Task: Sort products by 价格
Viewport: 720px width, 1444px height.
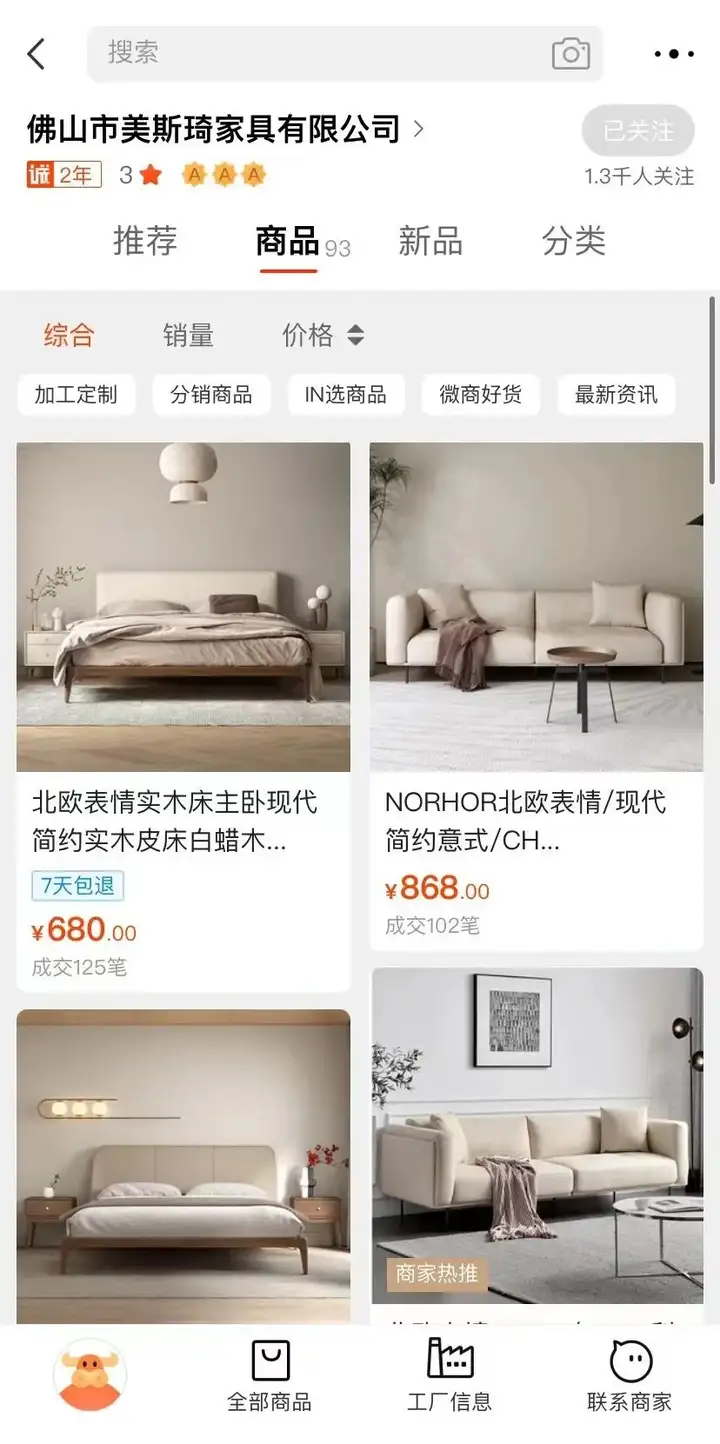Action: [x=322, y=336]
